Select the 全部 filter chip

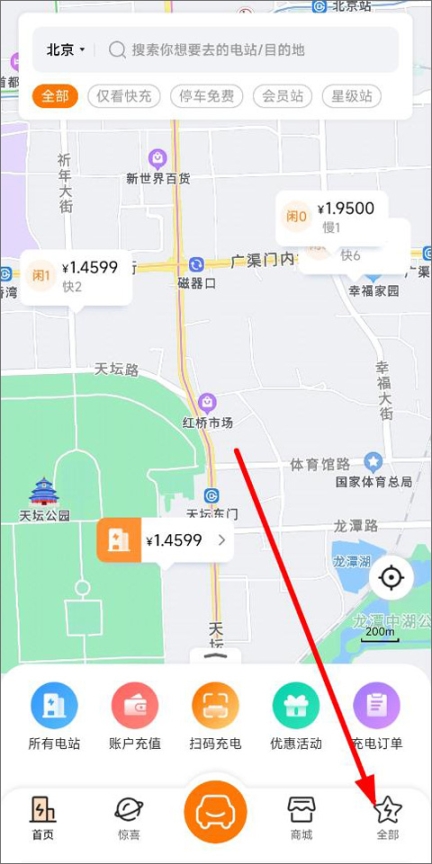[x=55, y=96]
